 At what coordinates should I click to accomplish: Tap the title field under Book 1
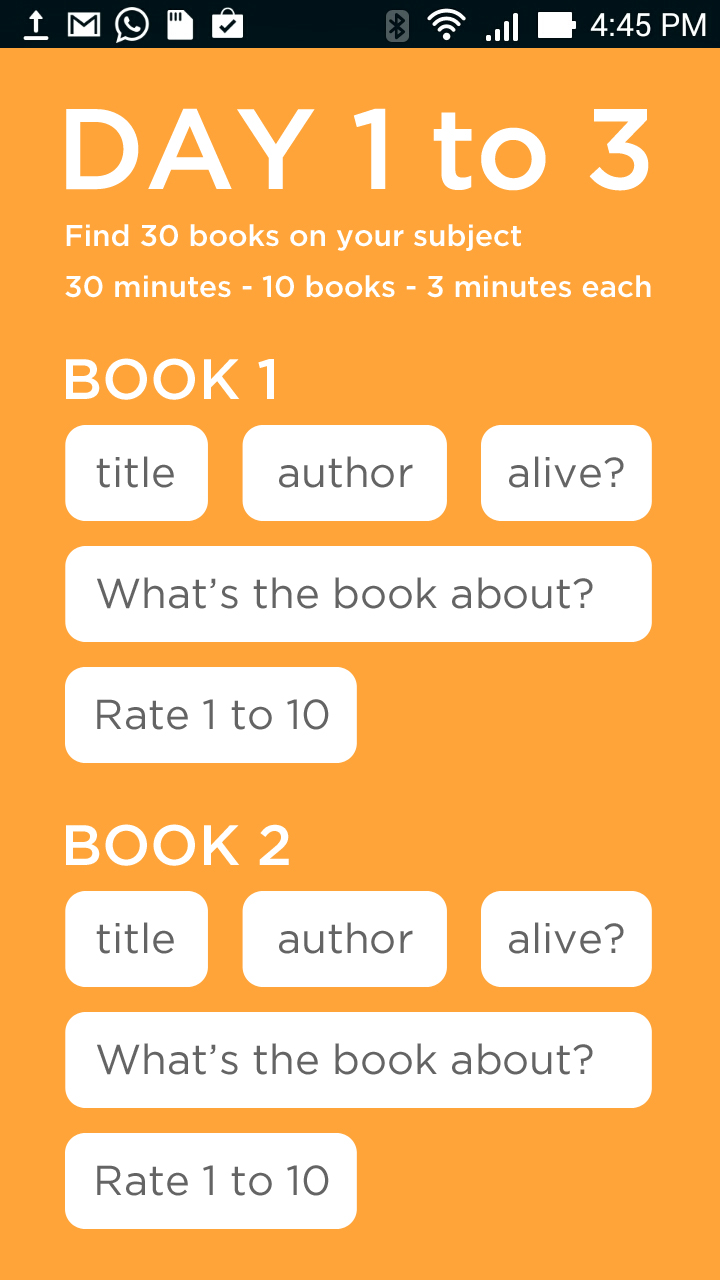click(x=136, y=473)
